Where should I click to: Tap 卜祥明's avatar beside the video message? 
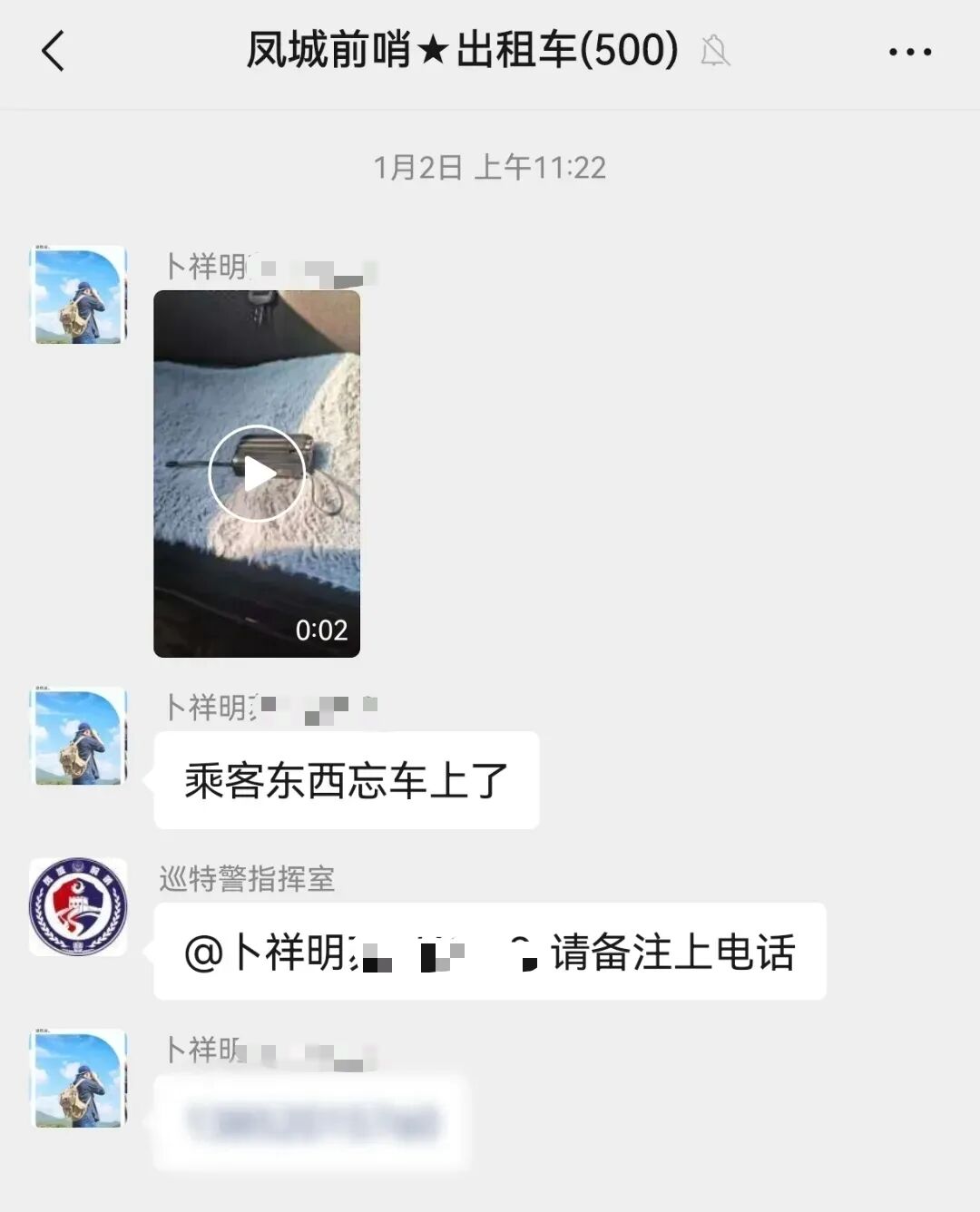click(79, 295)
